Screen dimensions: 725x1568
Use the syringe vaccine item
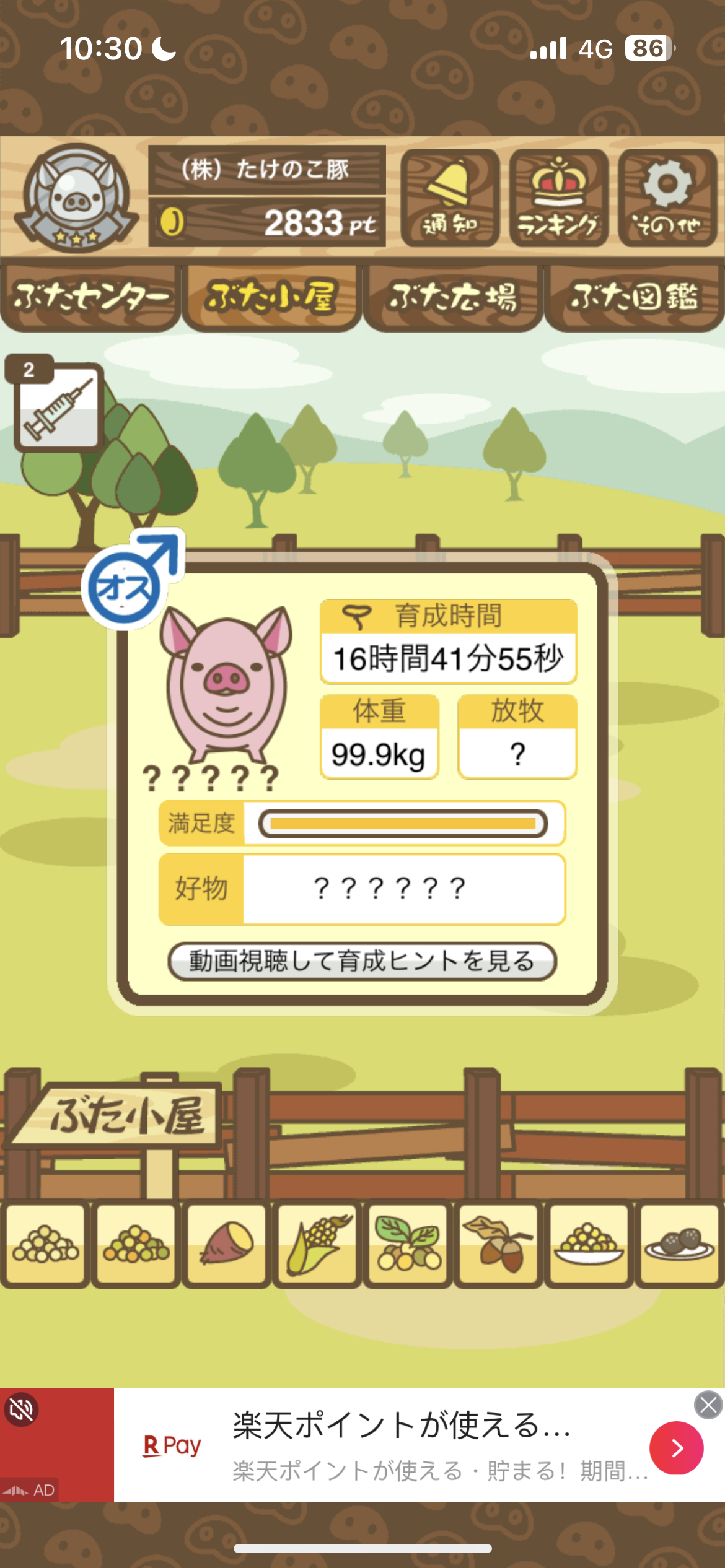[x=58, y=407]
